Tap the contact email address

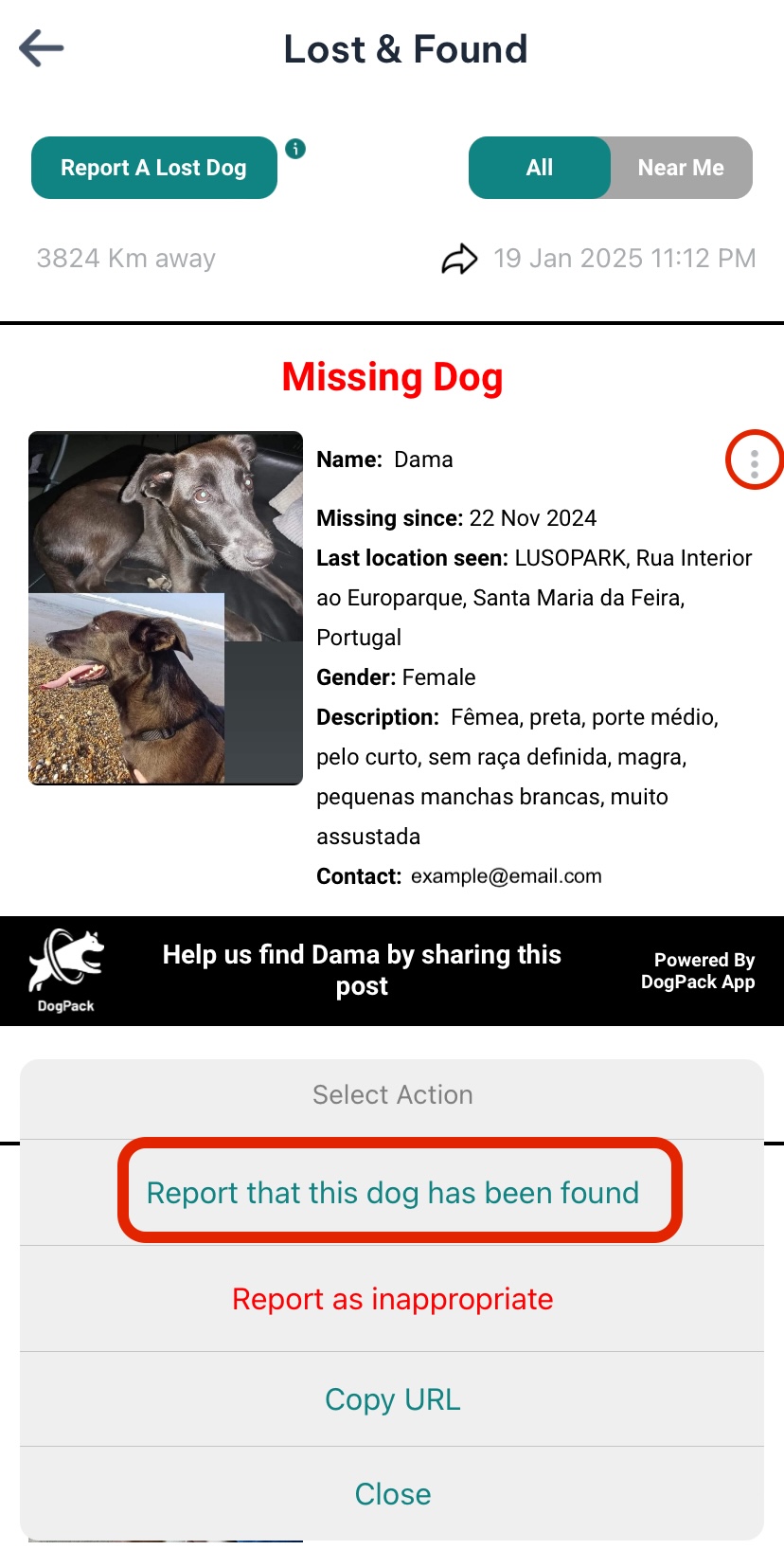(505, 875)
